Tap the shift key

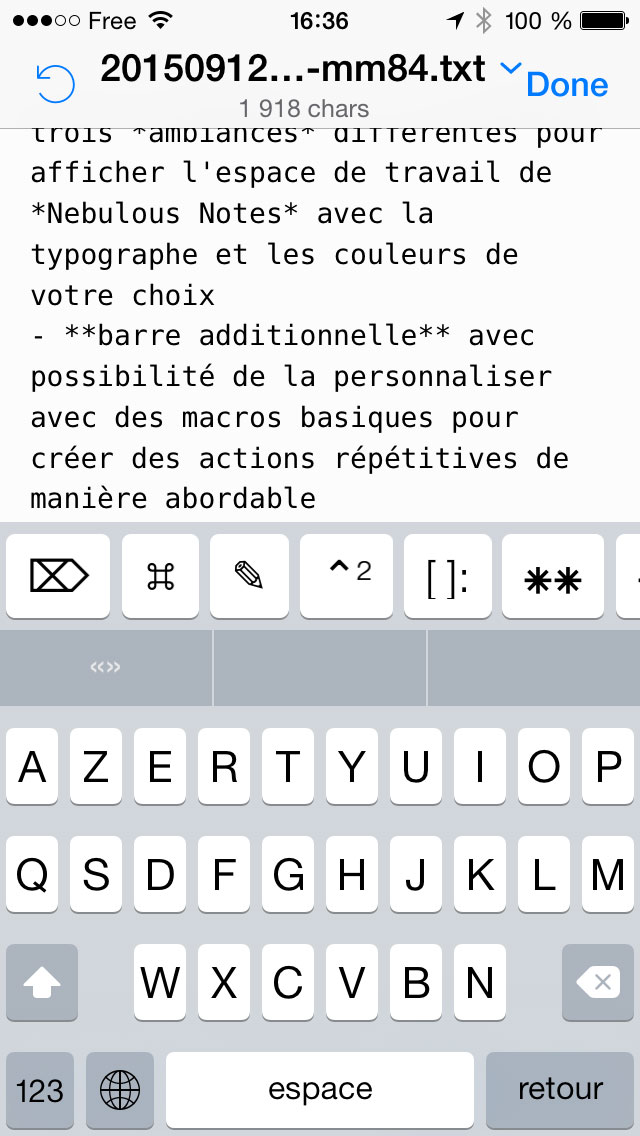42,982
